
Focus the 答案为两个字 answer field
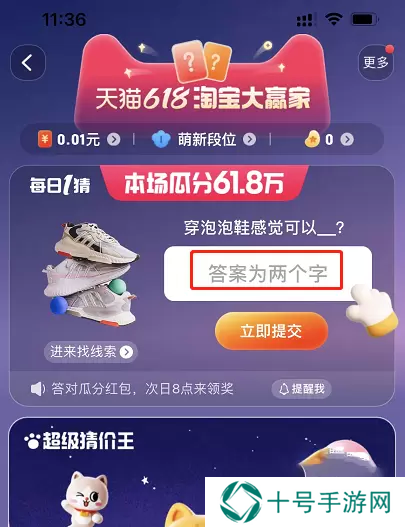tap(268, 274)
